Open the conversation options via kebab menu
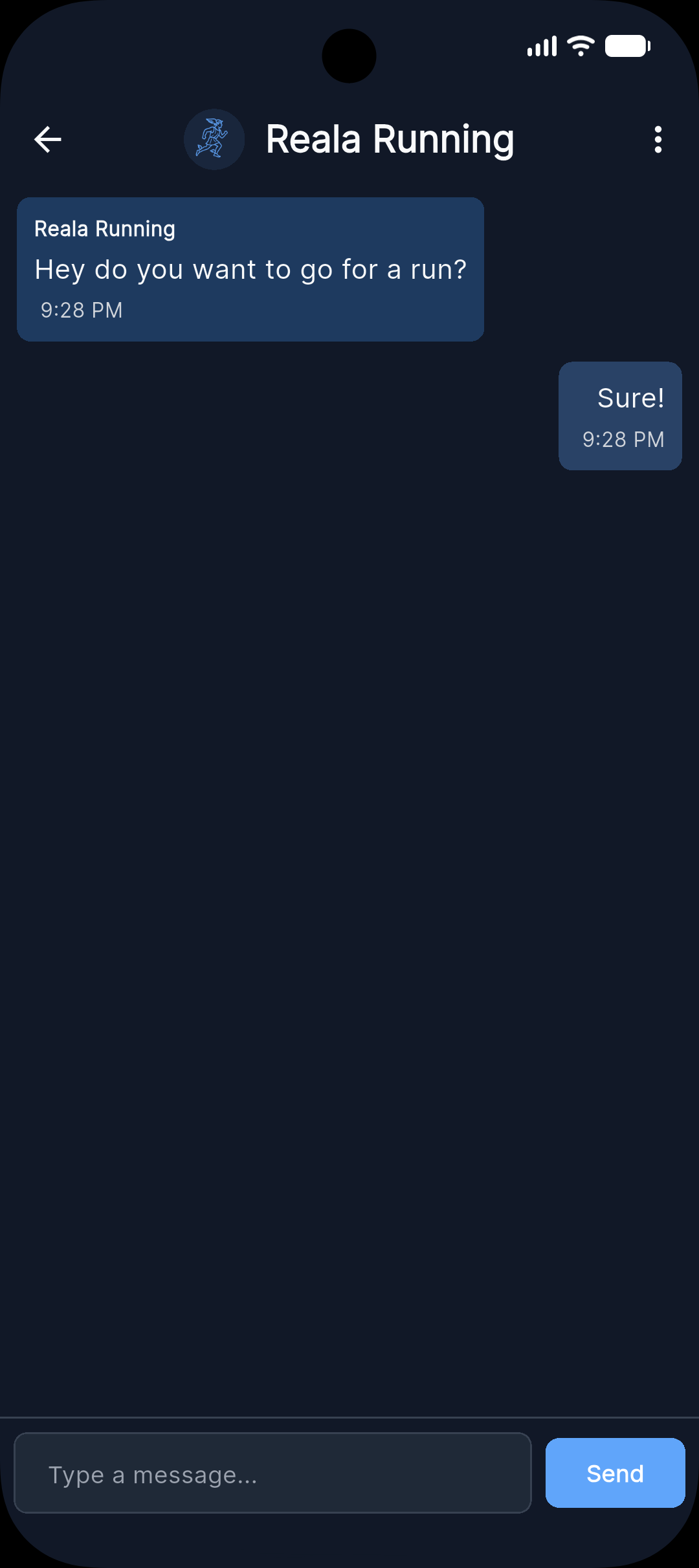The height and width of the screenshot is (1568, 699). tap(658, 138)
